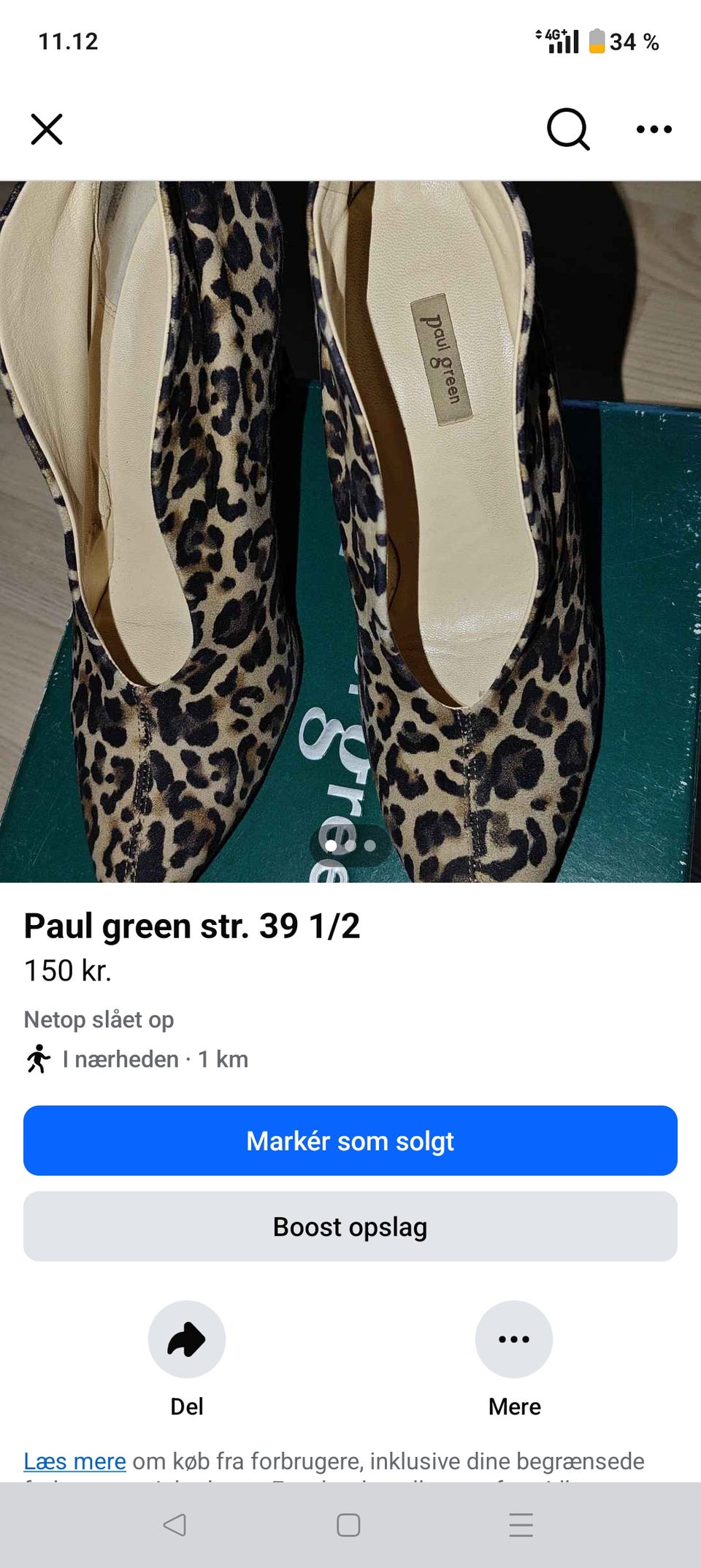Screen dimensions: 701x1568
Task: Tap the 150 kr. price text
Action: [68, 972]
